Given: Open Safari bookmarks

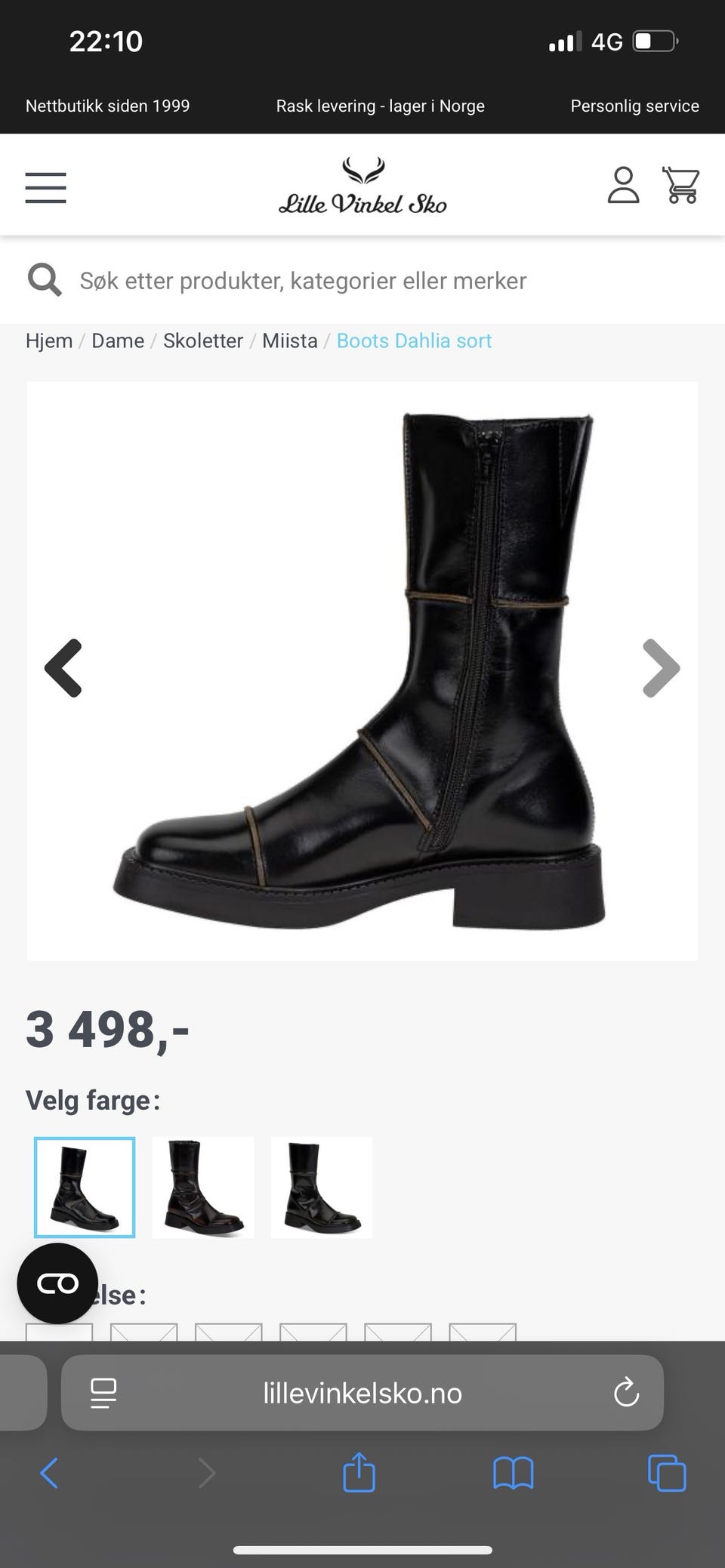Looking at the screenshot, I should pyautogui.click(x=514, y=1473).
